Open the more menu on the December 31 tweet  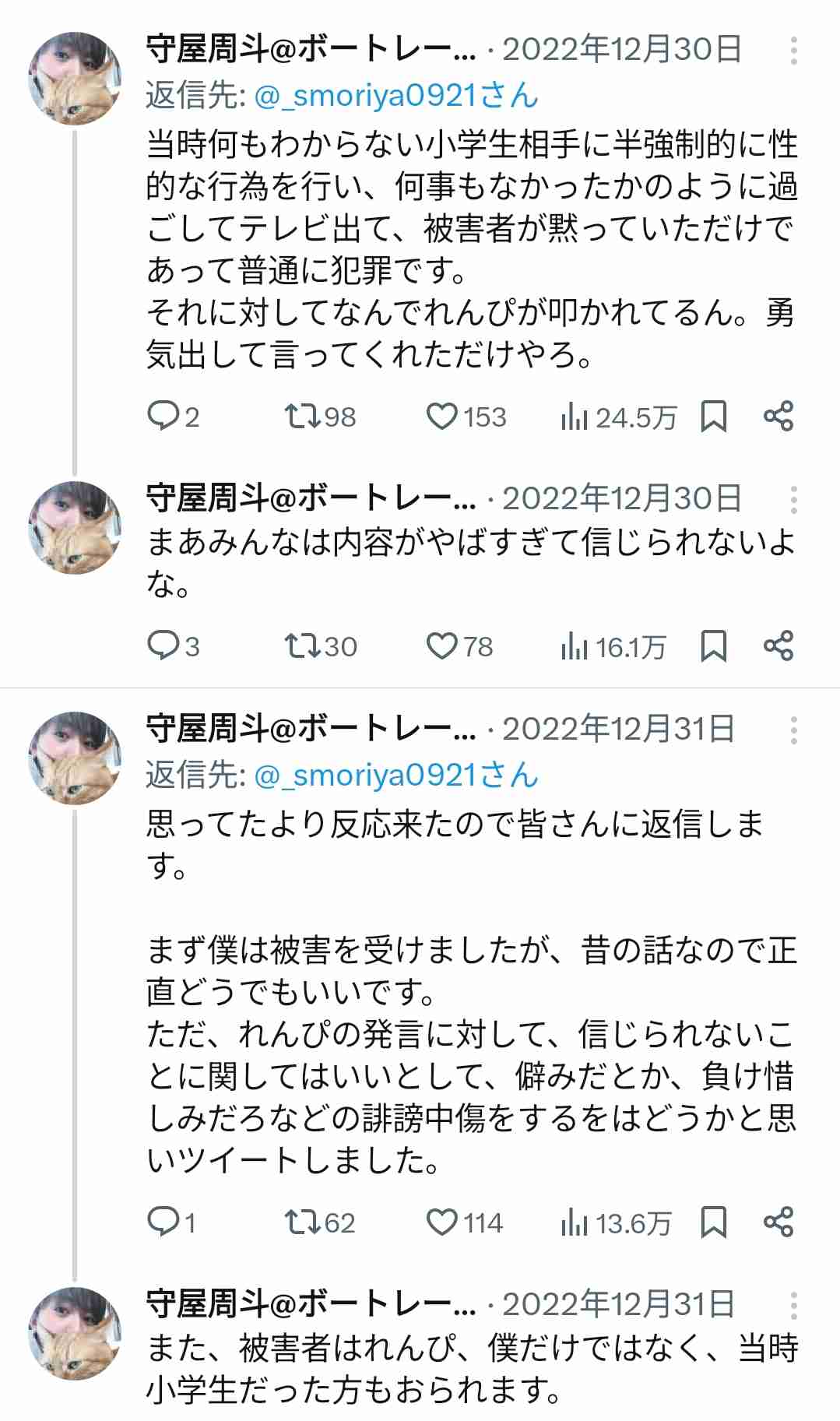[x=794, y=730]
